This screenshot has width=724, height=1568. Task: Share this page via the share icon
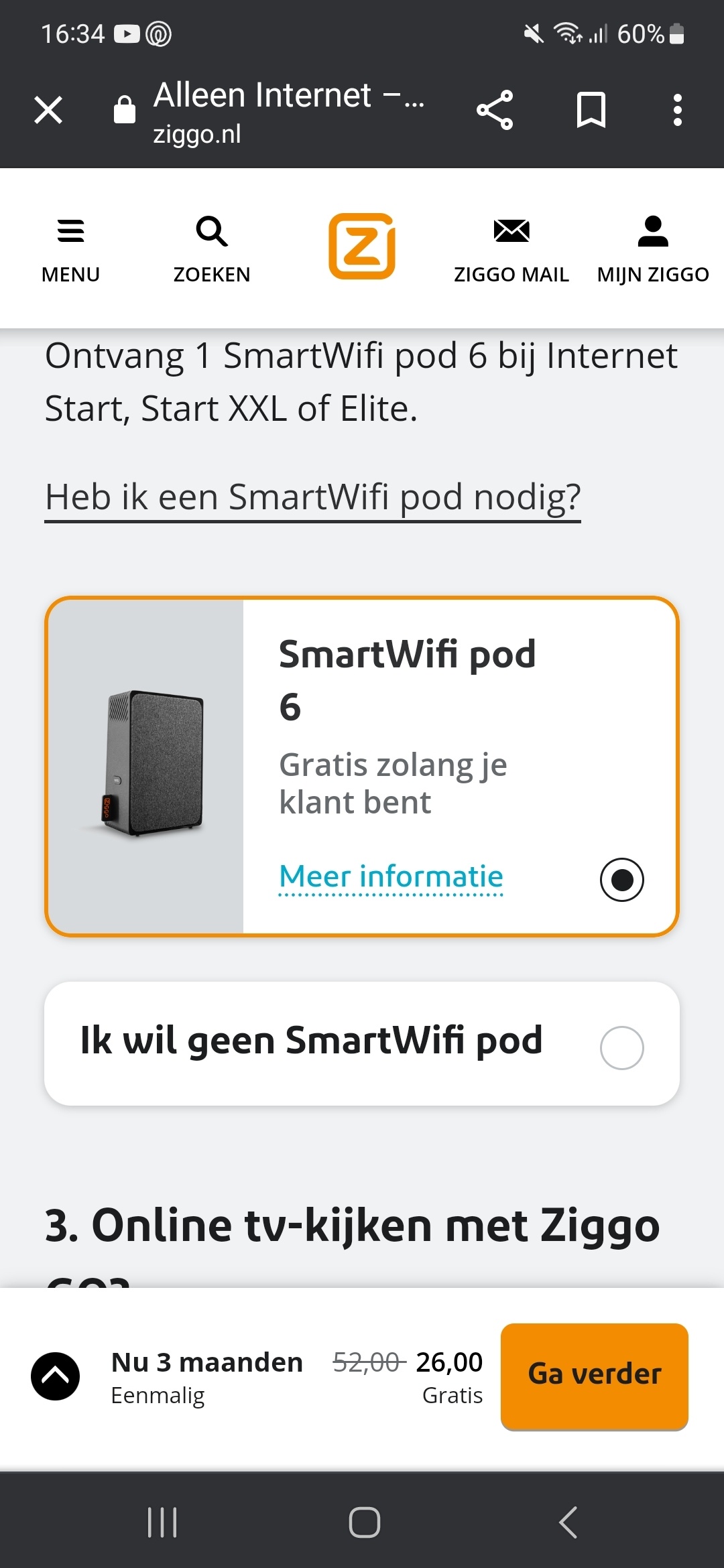[494, 109]
